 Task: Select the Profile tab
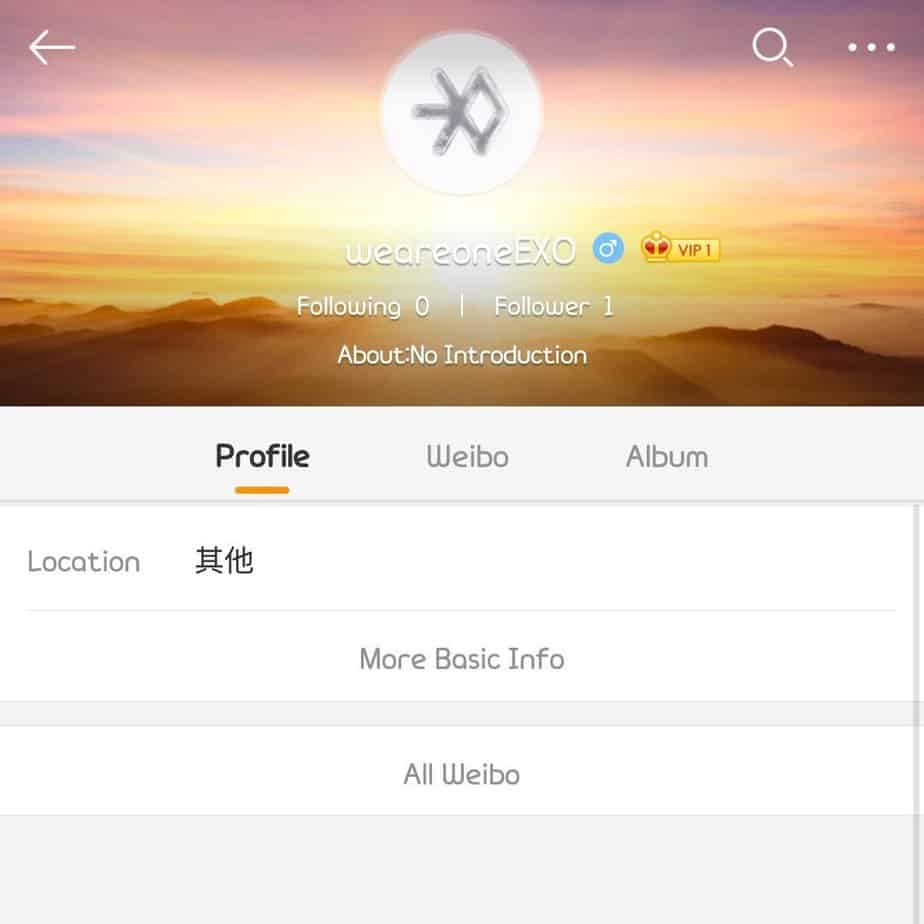point(262,457)
